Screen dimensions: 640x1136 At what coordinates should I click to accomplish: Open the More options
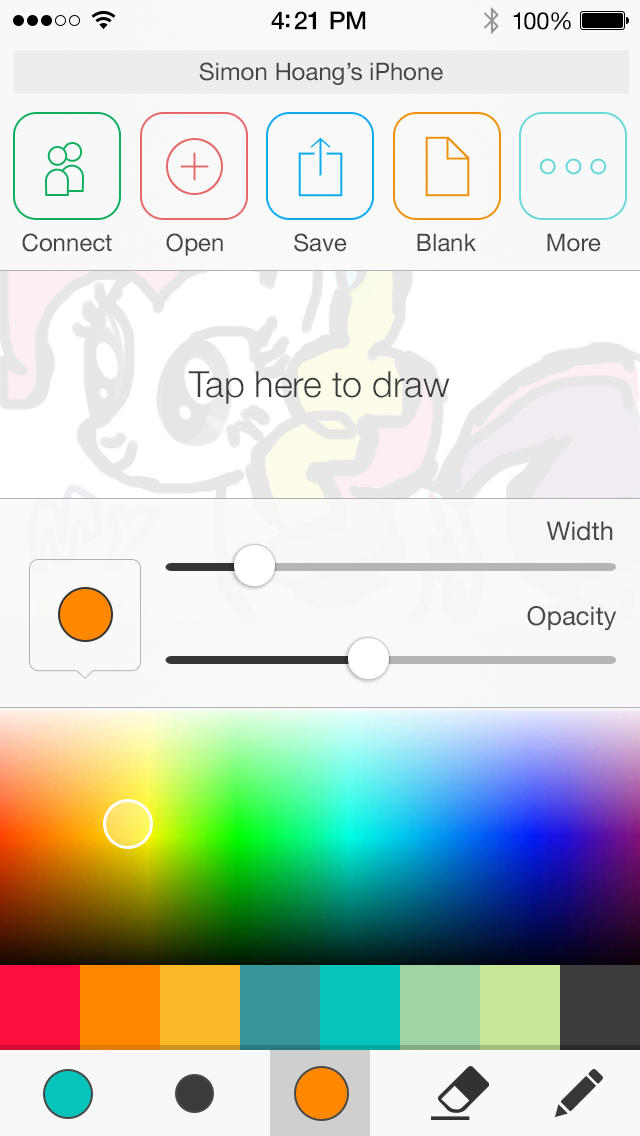[573, 167]
